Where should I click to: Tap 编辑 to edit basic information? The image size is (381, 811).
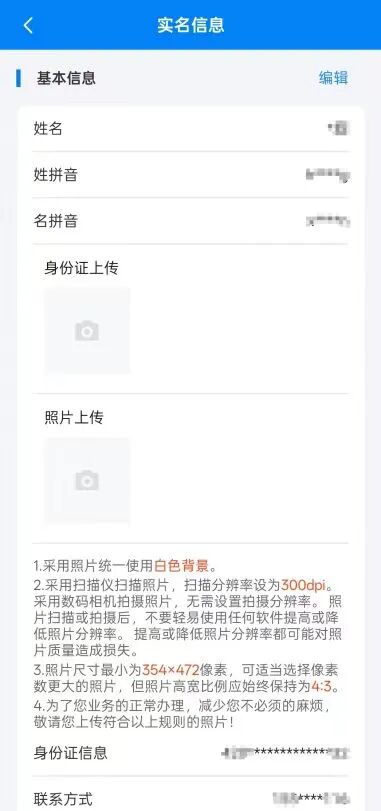[333, 78]
